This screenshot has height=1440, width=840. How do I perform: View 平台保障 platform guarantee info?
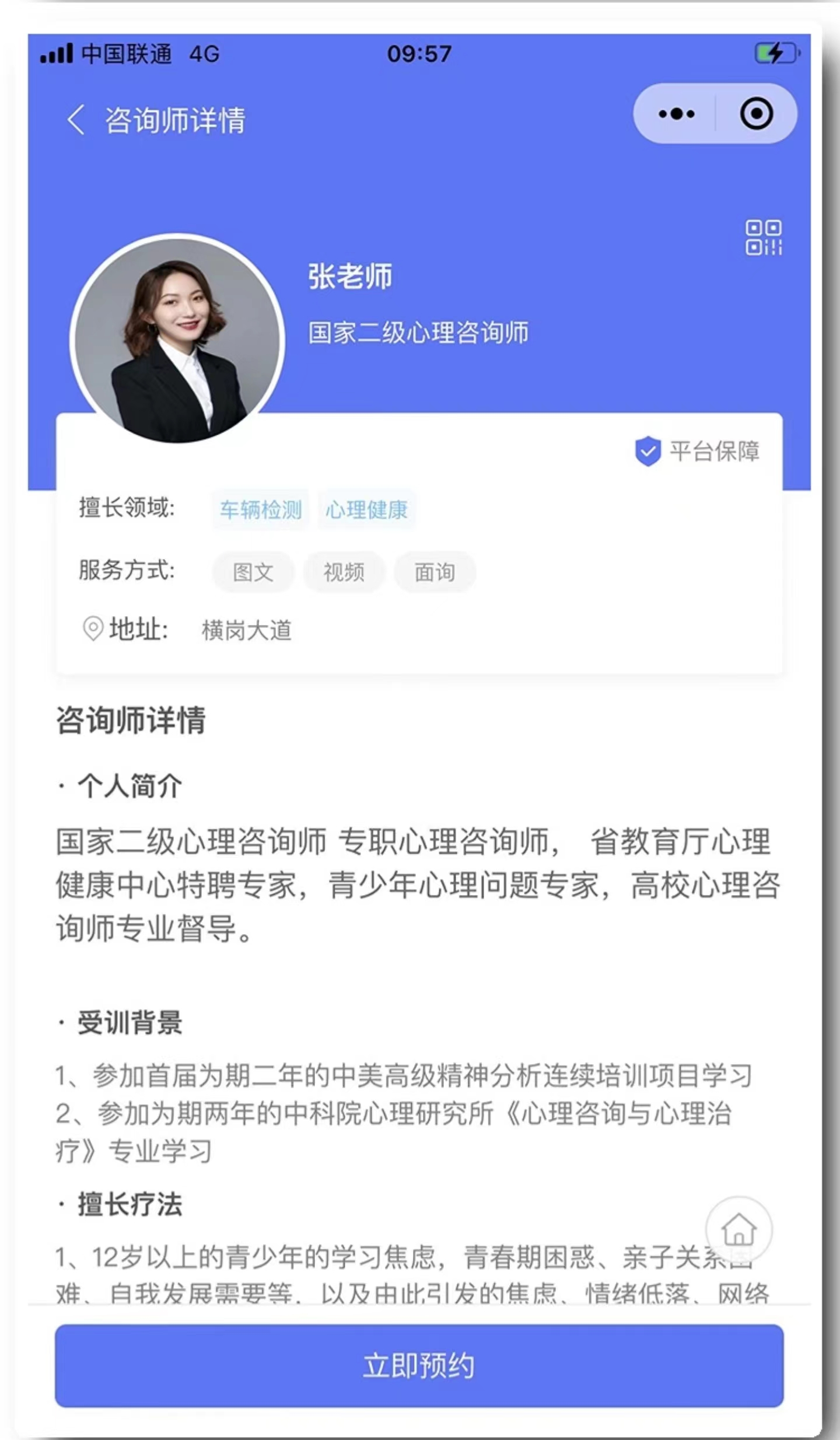pos(698,451)
